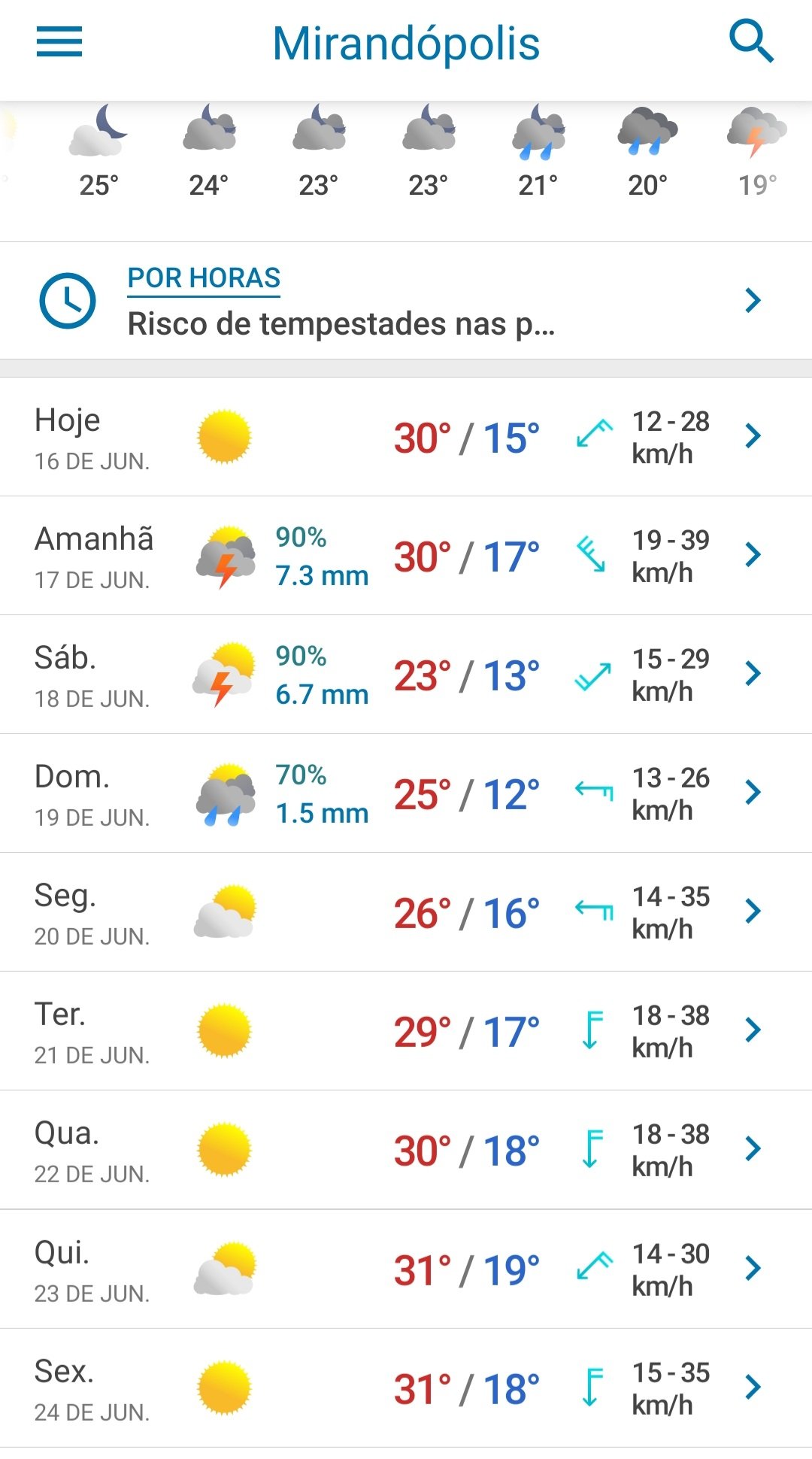Open Wednesday 22 de Jun. forecast
This screenshot has height=1459, width=812.
click(406, 1150)
